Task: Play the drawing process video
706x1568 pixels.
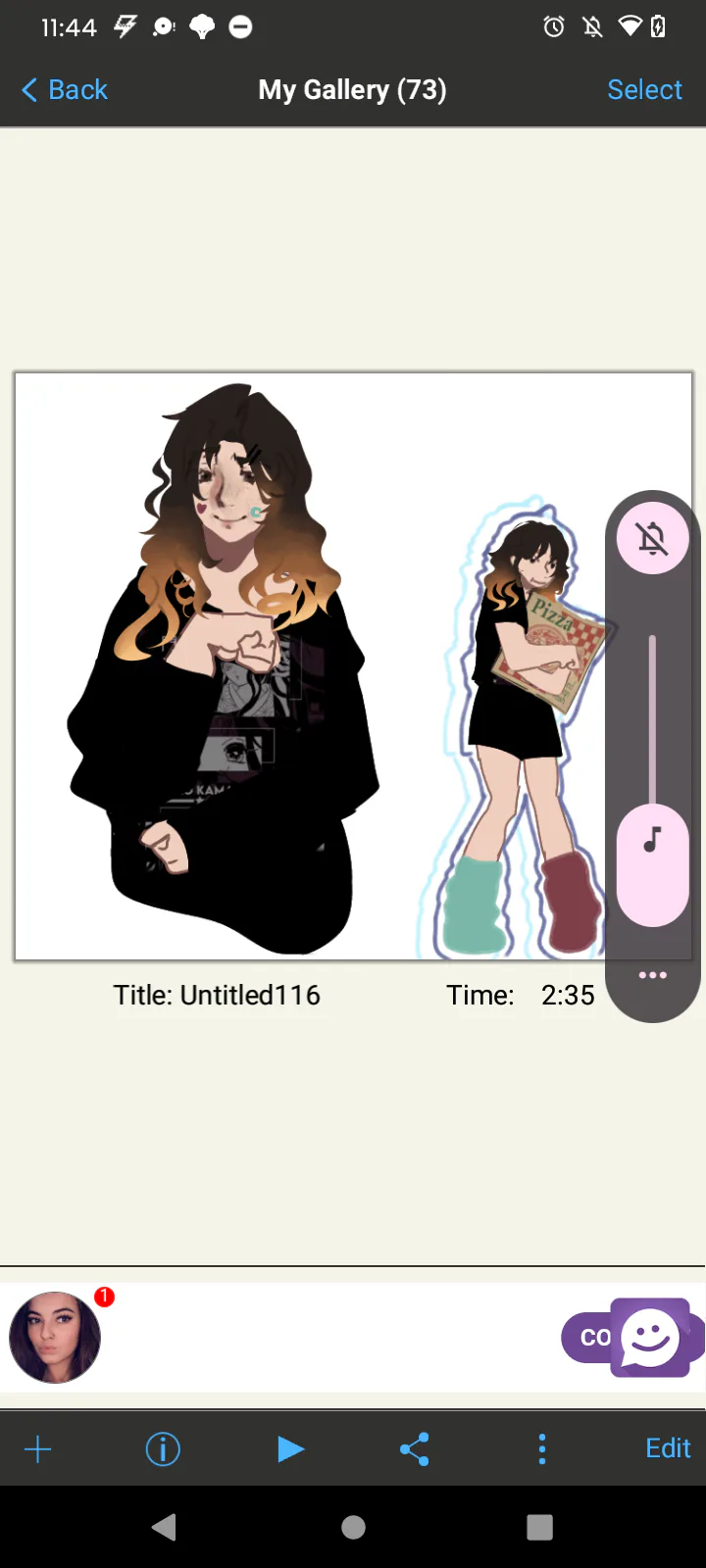Action: pos(289,1448)
